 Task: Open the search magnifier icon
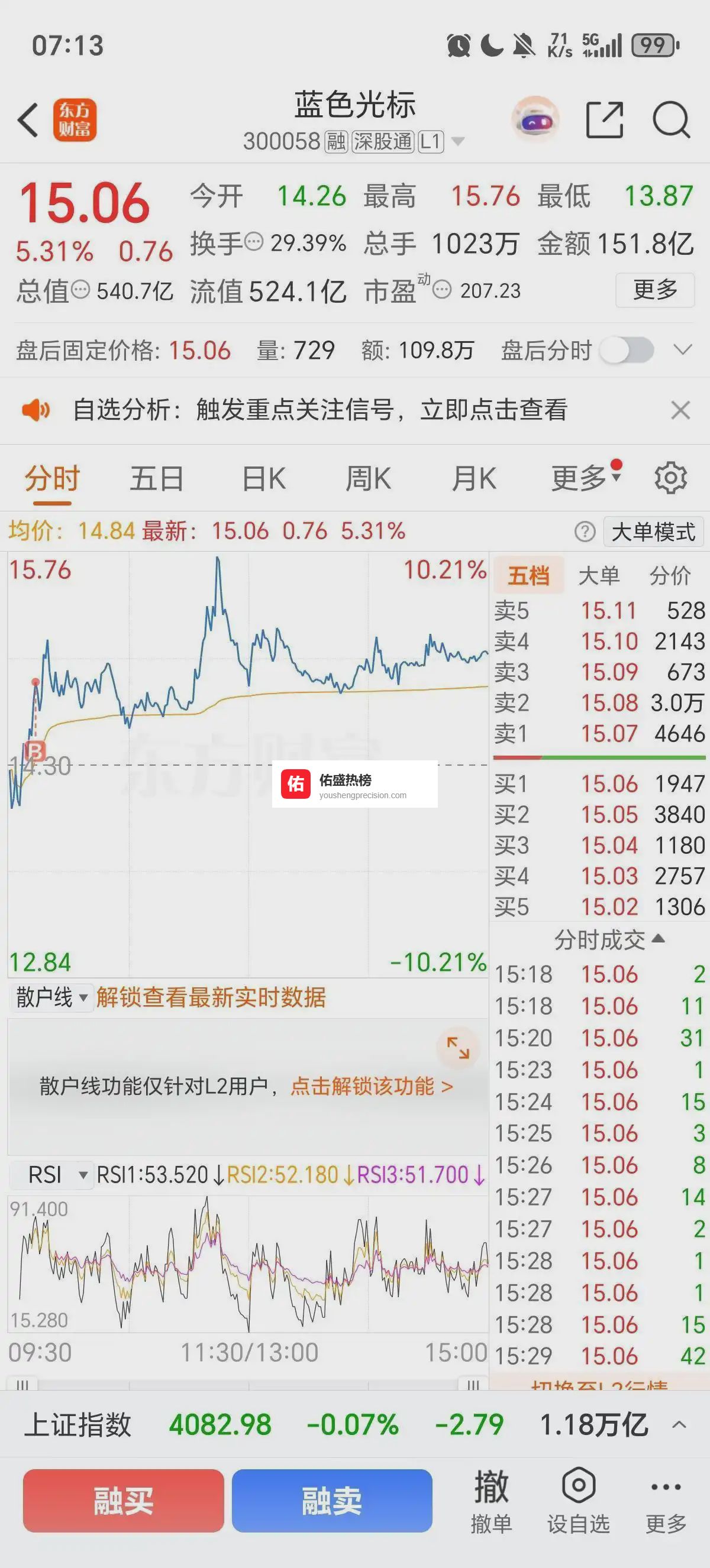click(671, 120)
